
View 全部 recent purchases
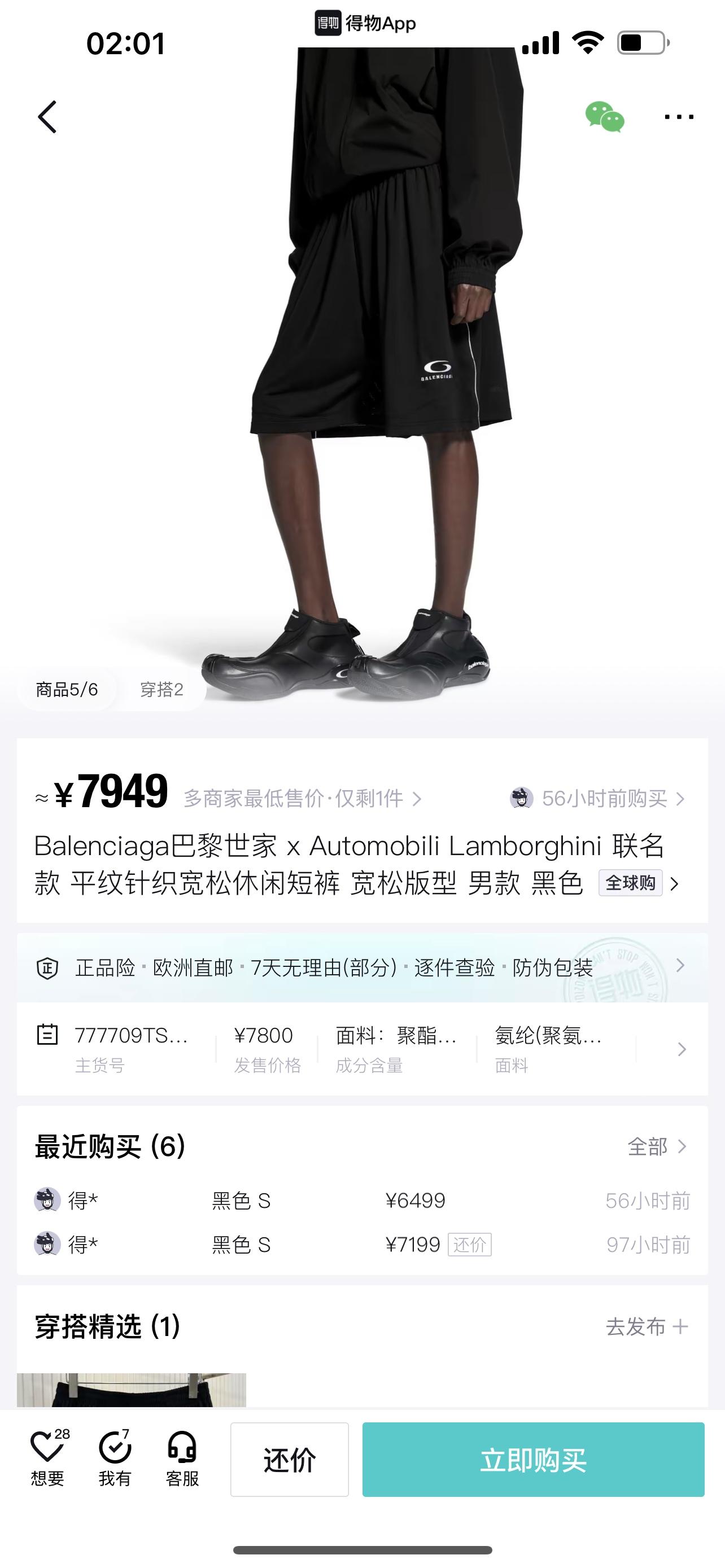[657, 1147]
